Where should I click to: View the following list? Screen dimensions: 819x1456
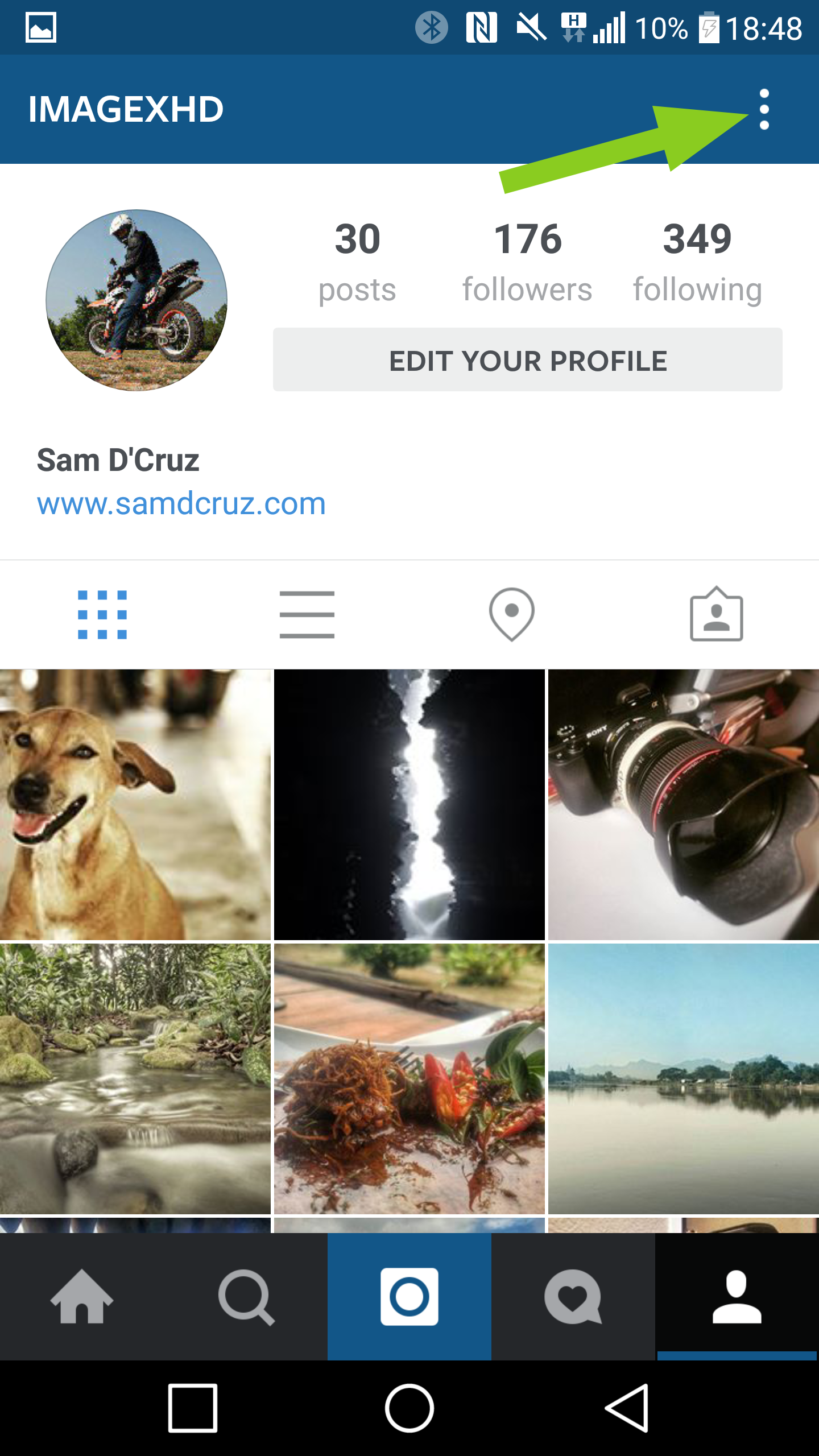(x=697, y=262)
